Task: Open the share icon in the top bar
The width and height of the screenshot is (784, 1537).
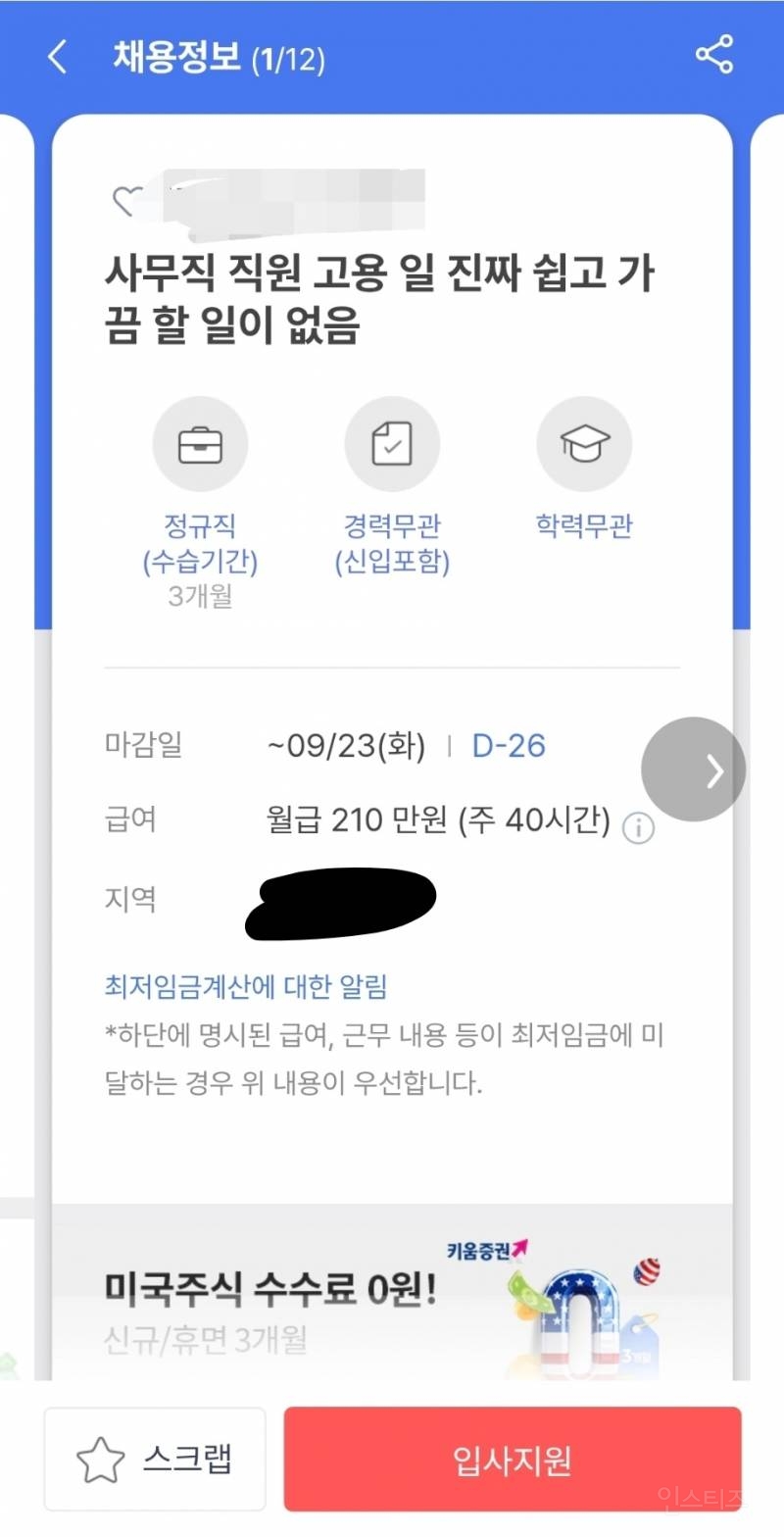Action: pyautogui.click(x=714, y=54)
